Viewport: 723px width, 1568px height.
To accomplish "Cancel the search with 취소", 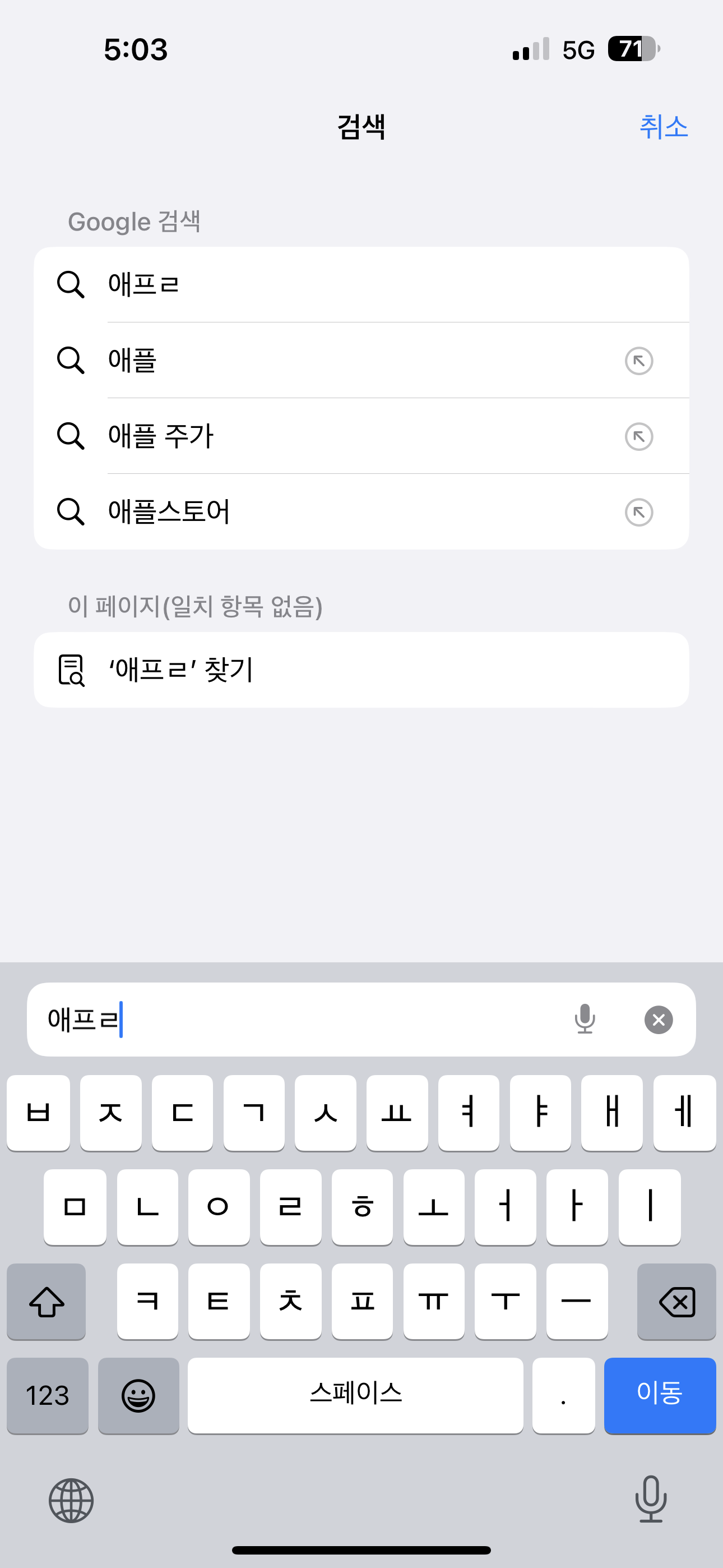I will click(662, 127).
